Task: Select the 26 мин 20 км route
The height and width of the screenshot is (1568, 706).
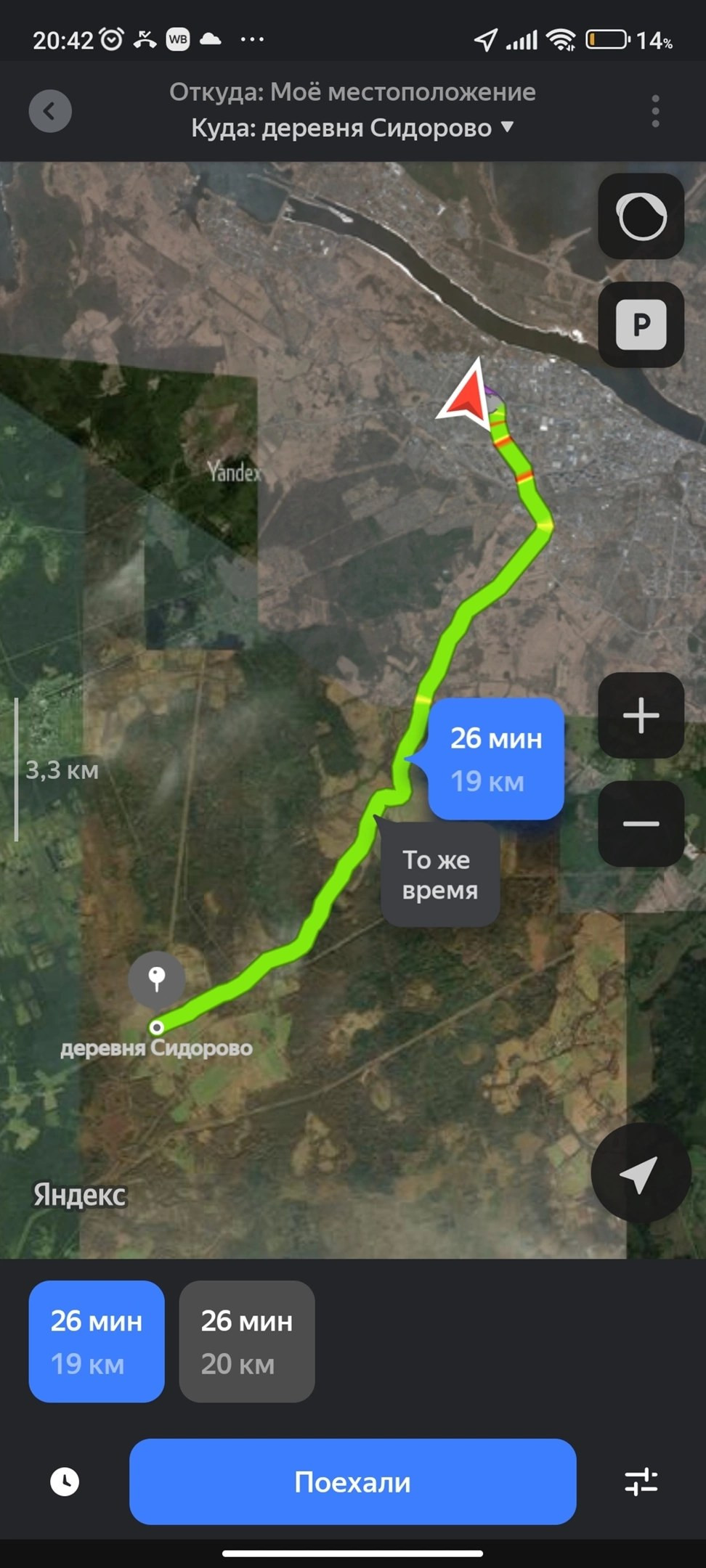Action: (x=247, y=1342)
